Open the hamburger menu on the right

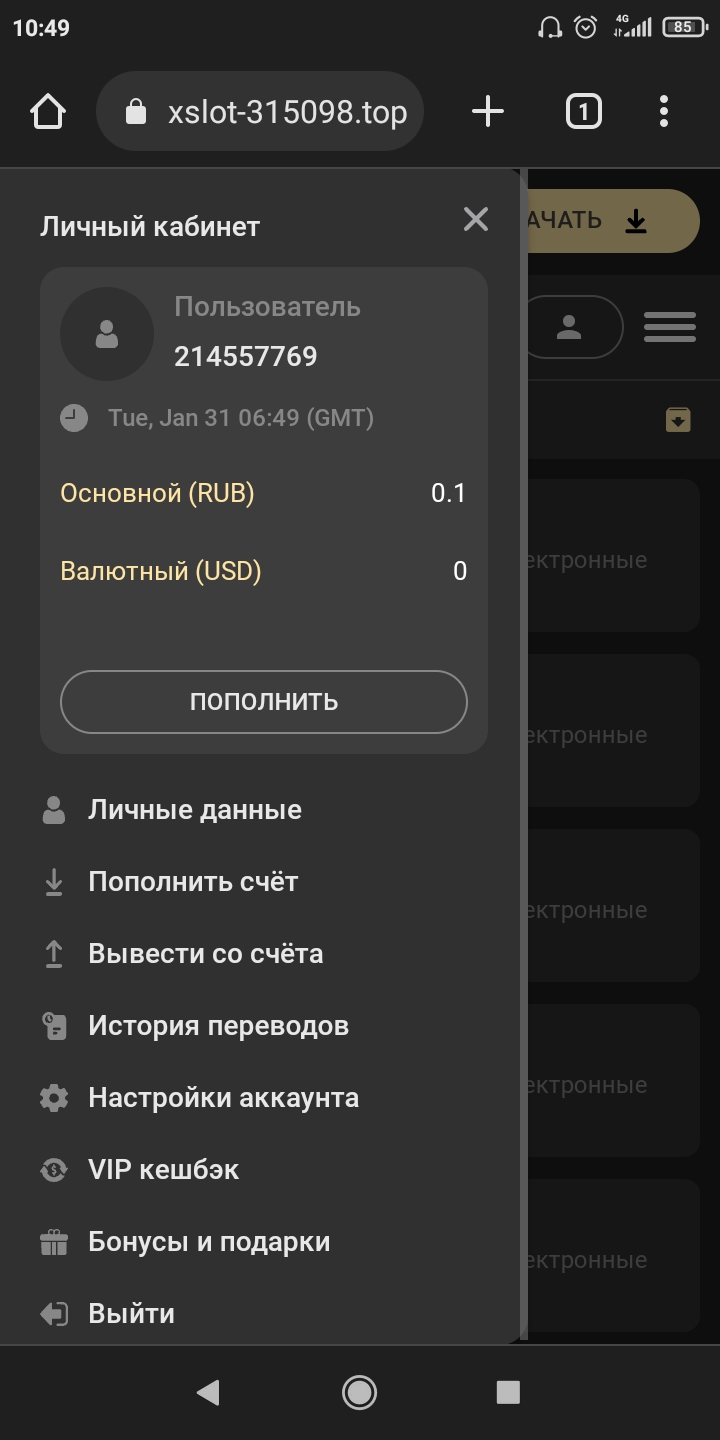[x=669, y=327]
